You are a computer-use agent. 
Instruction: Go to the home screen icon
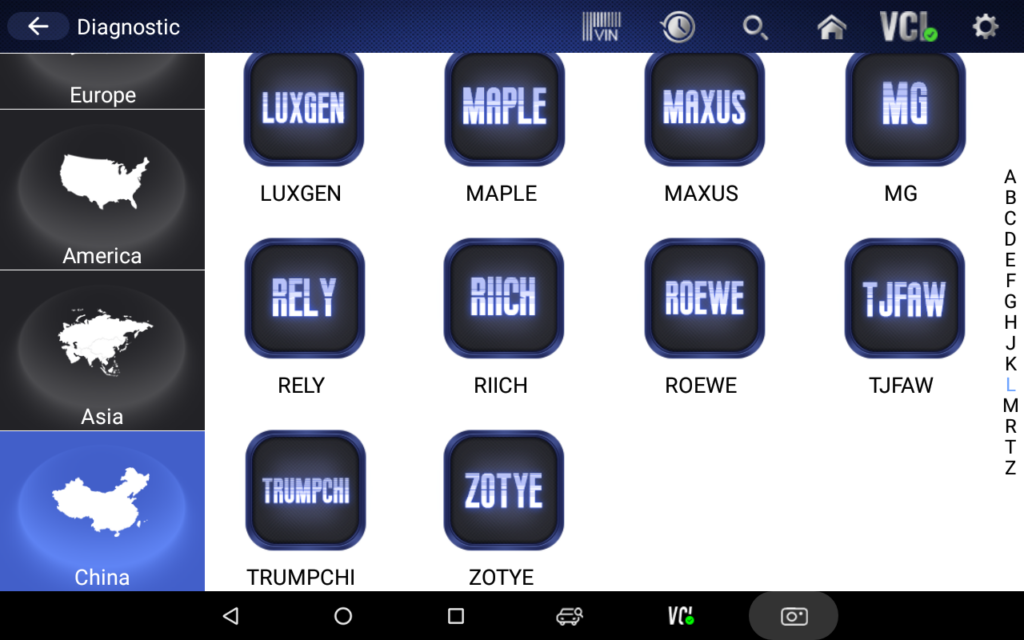832,27
